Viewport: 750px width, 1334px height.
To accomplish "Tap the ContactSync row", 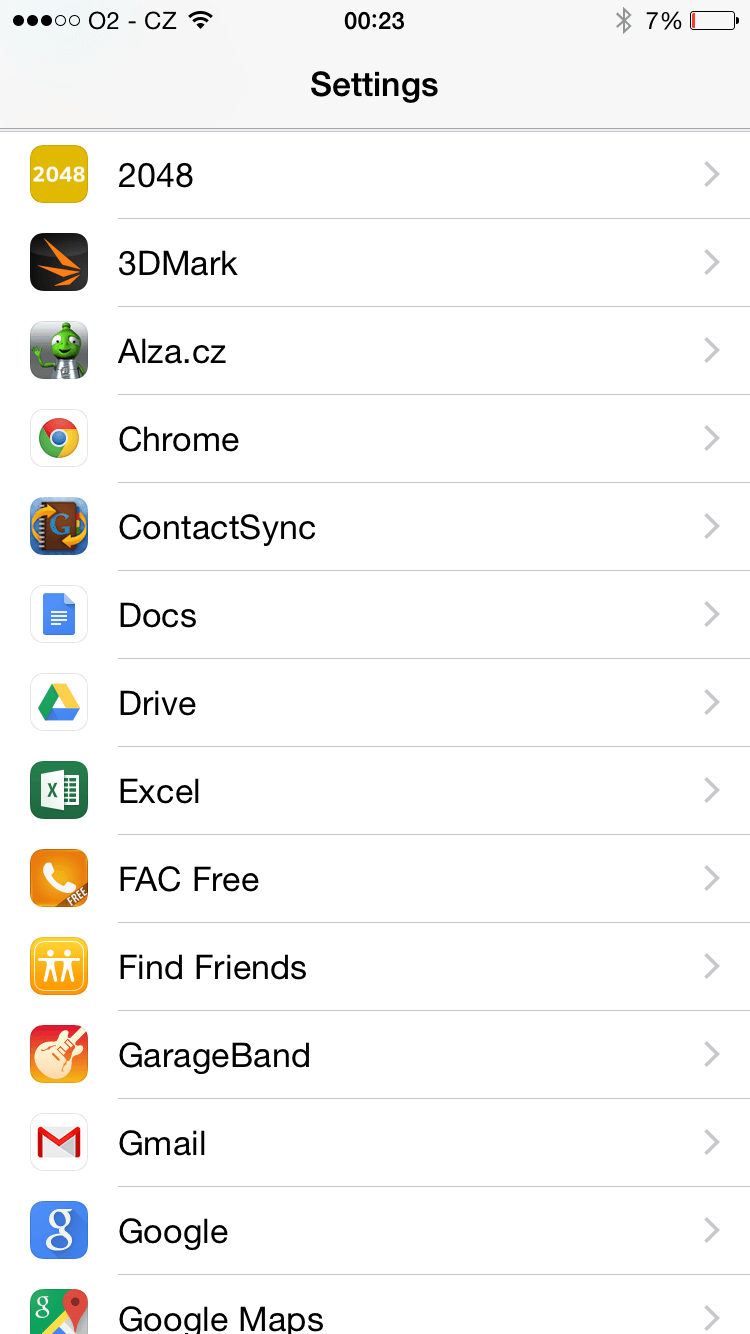I will (375, 527).
